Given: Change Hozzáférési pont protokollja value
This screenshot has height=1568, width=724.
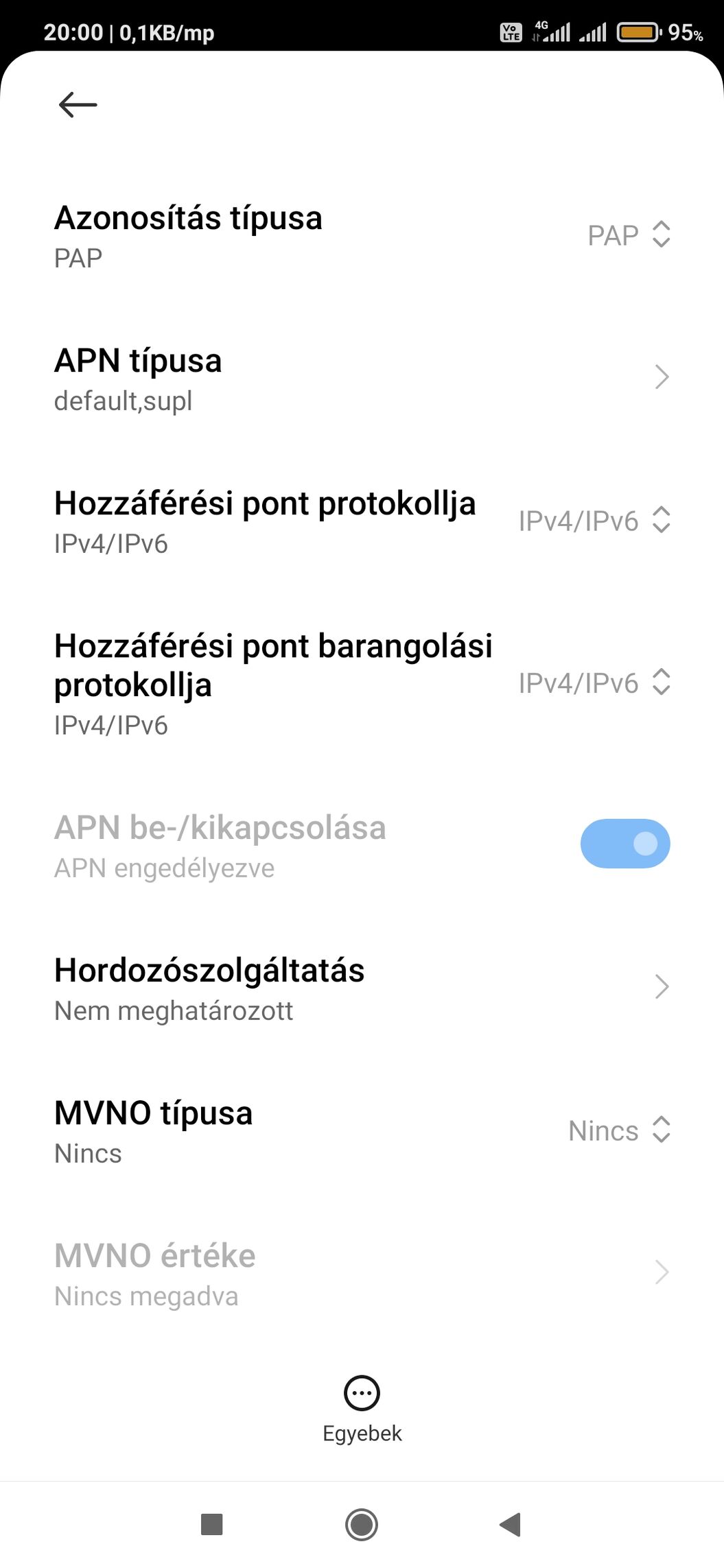Looking at the screenshot, I should [x=594, y=521].
